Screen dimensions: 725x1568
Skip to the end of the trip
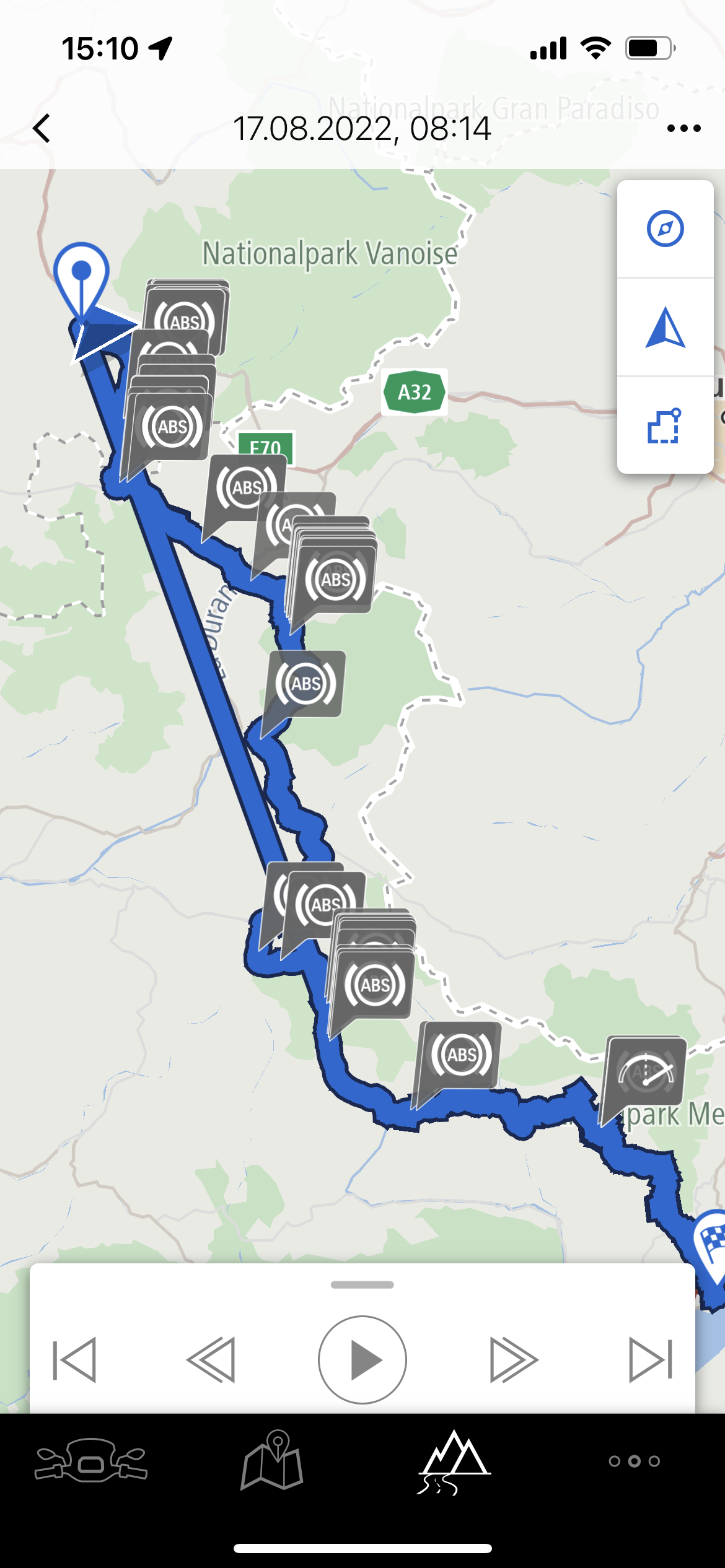[650, 1360]
